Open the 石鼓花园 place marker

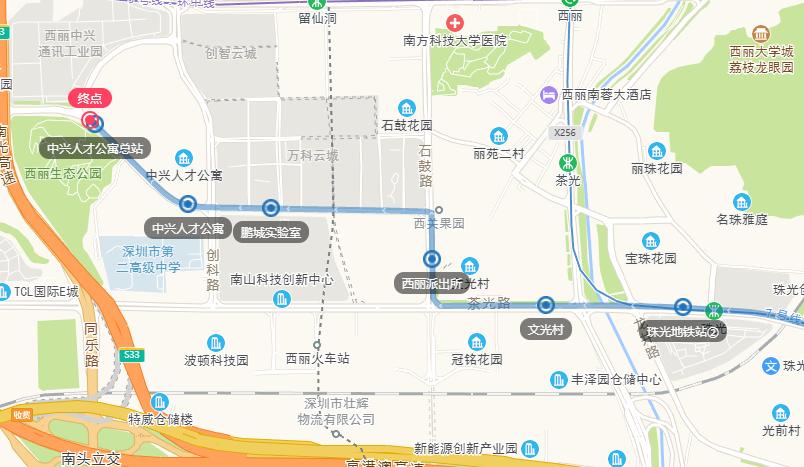407,108
